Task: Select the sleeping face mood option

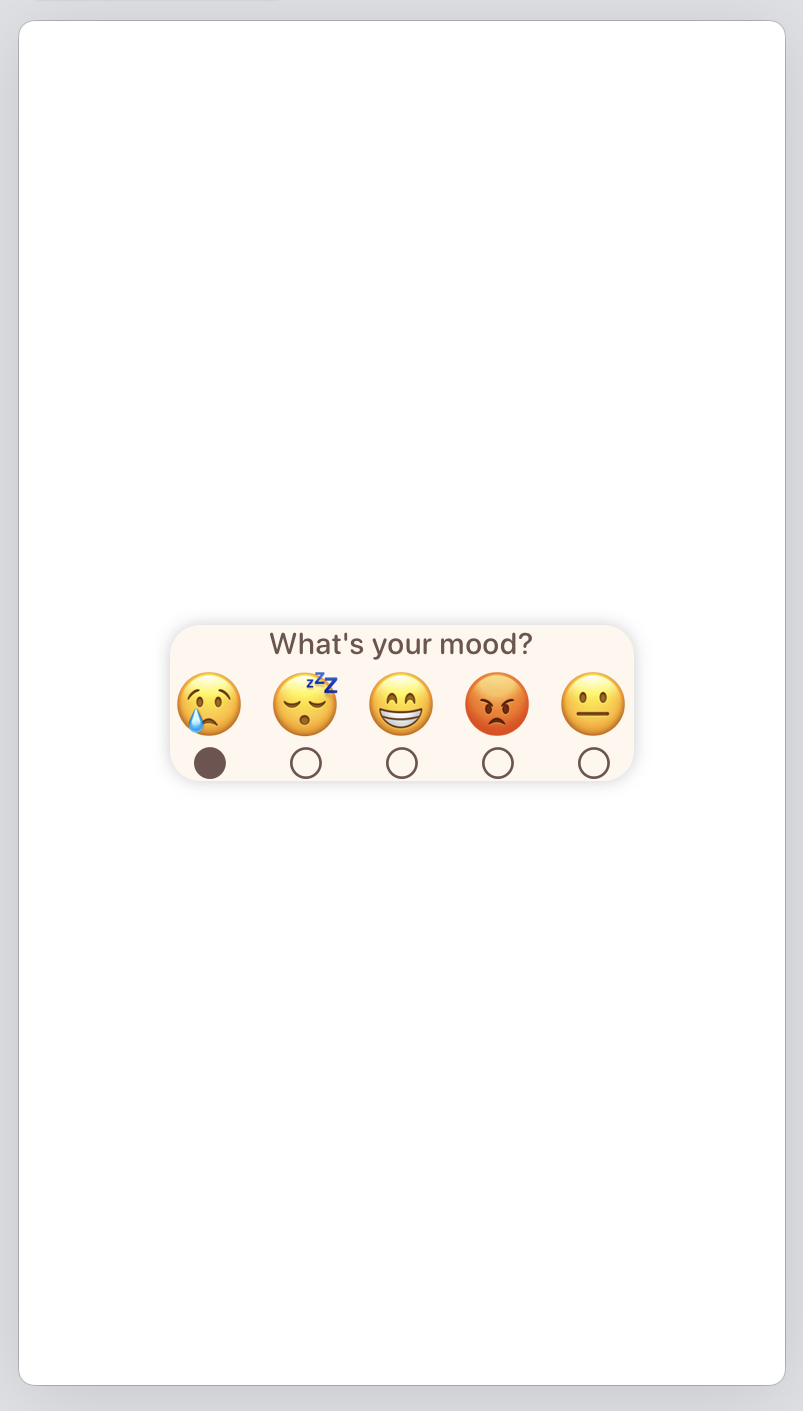Action: (306, 763)
